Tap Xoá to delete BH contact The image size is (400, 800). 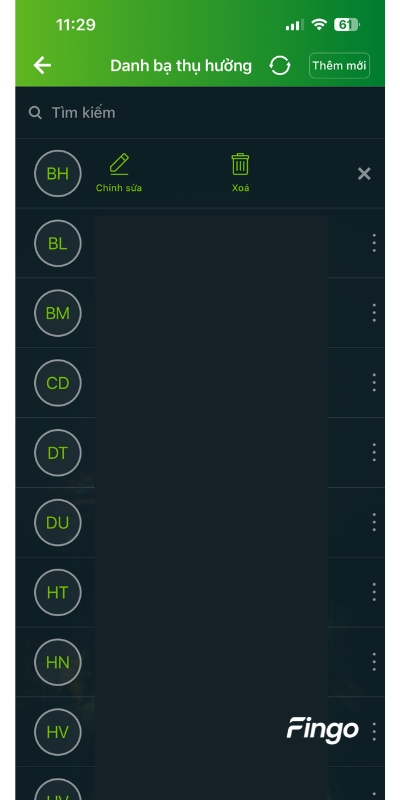pos(240,173)
